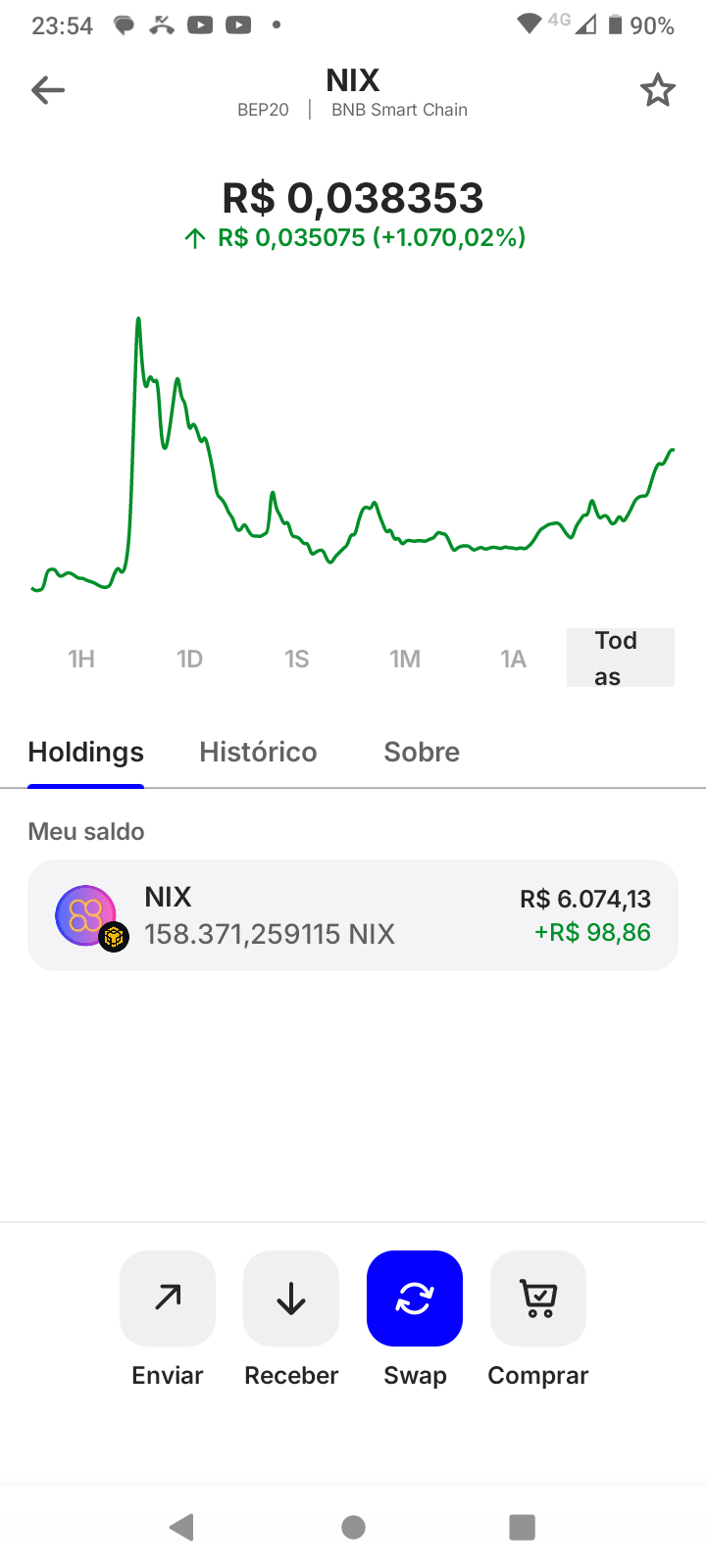Switch chart to 1D range
The image size is (706, 1568).
pyautogui.click(x=189, y=659)
